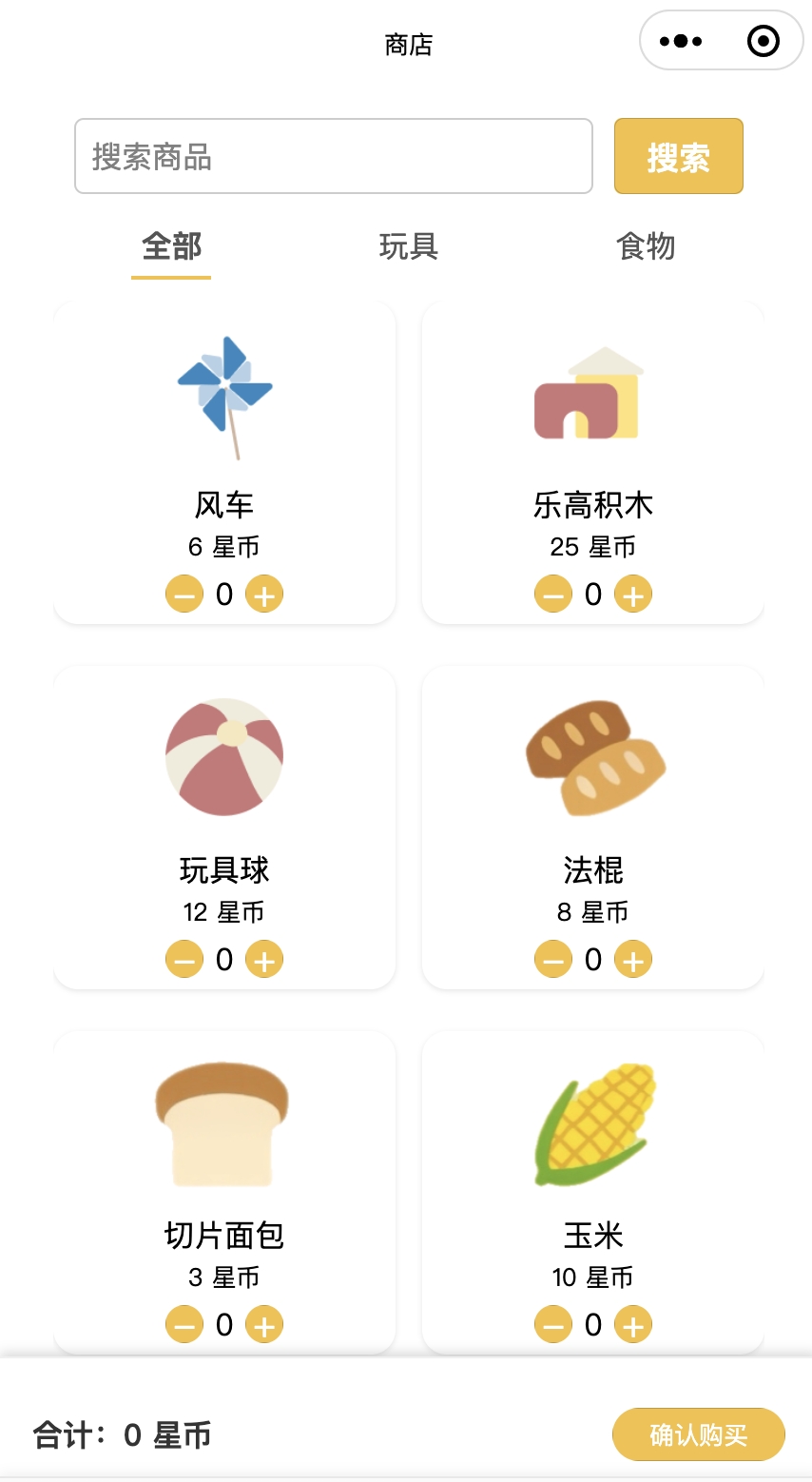Click the WeChat capsule exit circle icon
Screen dimensions: 812x1482
[762, 41]
